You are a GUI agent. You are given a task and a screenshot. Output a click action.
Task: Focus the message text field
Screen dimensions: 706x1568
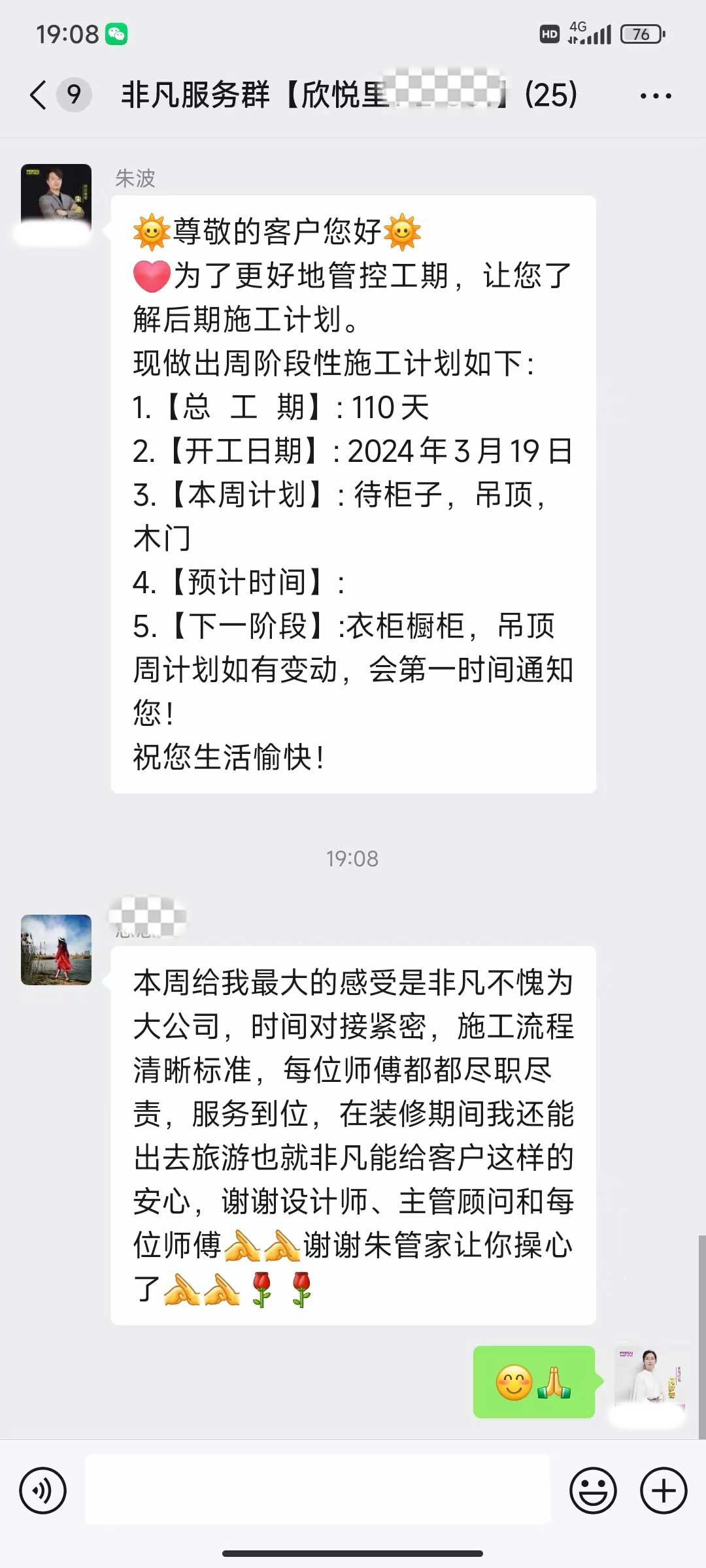[x=318, y=1490]
